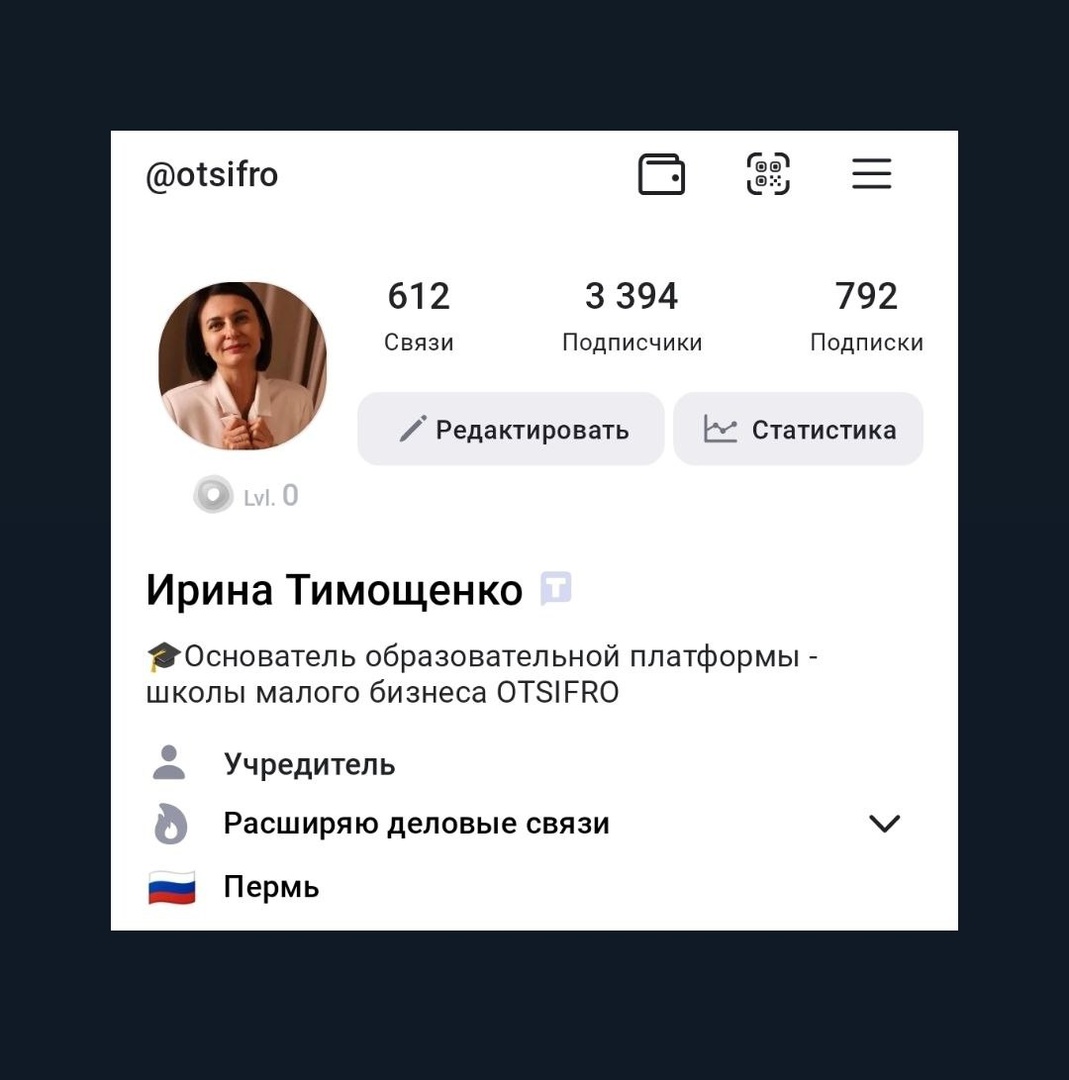
Task: Open the Связи counter showing 612
Action: point(418,315)
